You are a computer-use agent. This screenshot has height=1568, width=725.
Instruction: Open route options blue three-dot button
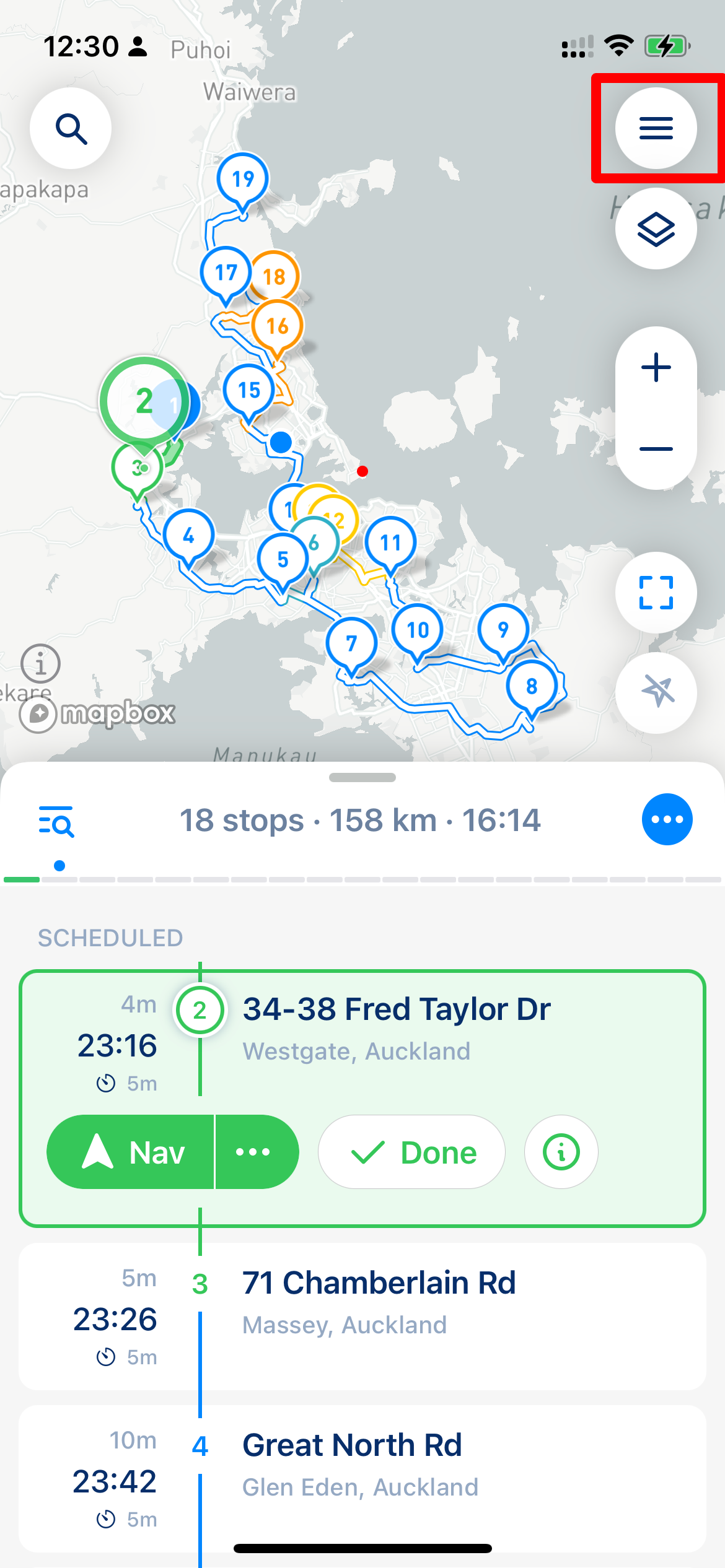coord(667,819)
